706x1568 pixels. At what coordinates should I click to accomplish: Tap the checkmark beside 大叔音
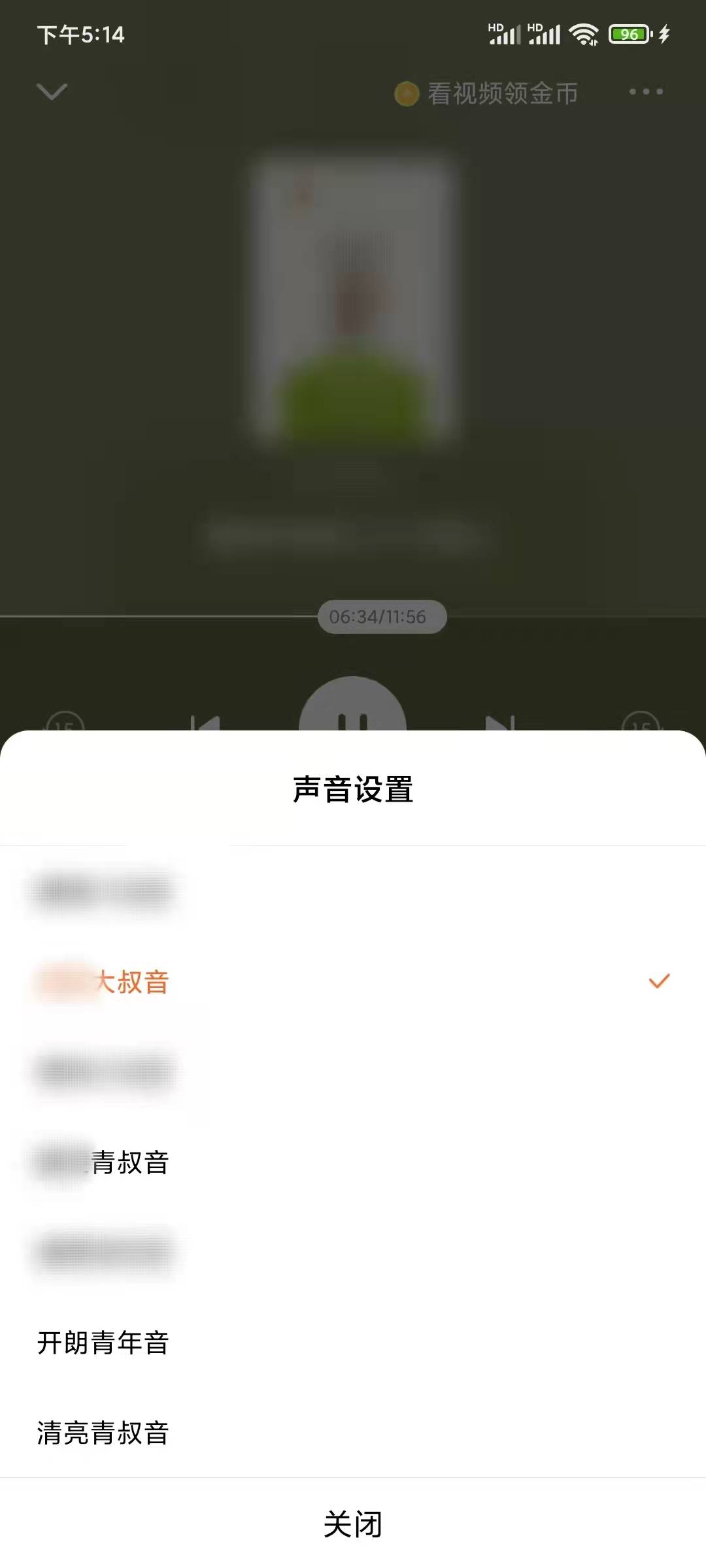pos(659,980)
